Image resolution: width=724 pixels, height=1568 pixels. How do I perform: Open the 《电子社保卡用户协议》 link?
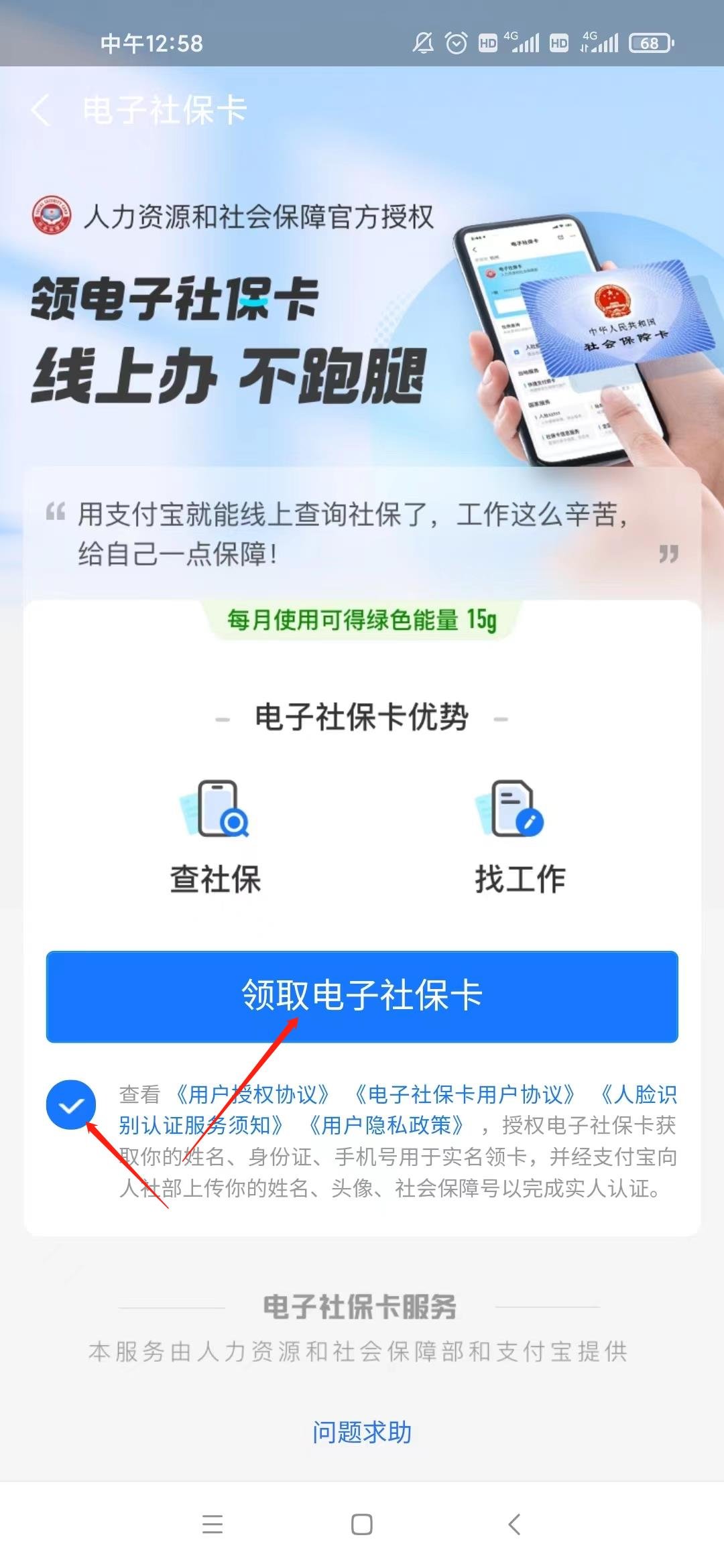coord(464,1095)
